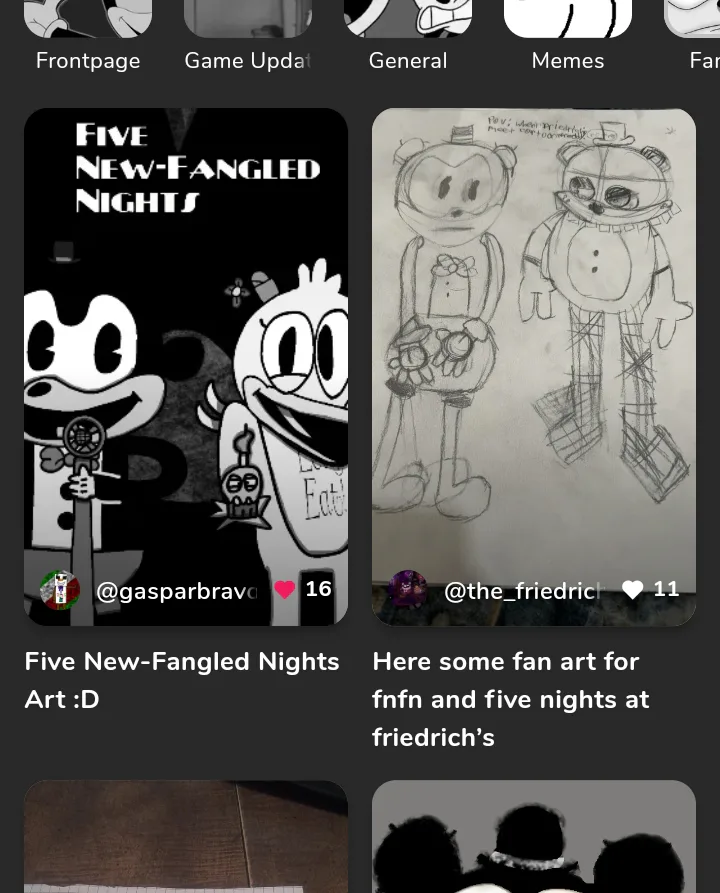
Task: Go to the Memes channel
Action: click(x=567, y=40)
